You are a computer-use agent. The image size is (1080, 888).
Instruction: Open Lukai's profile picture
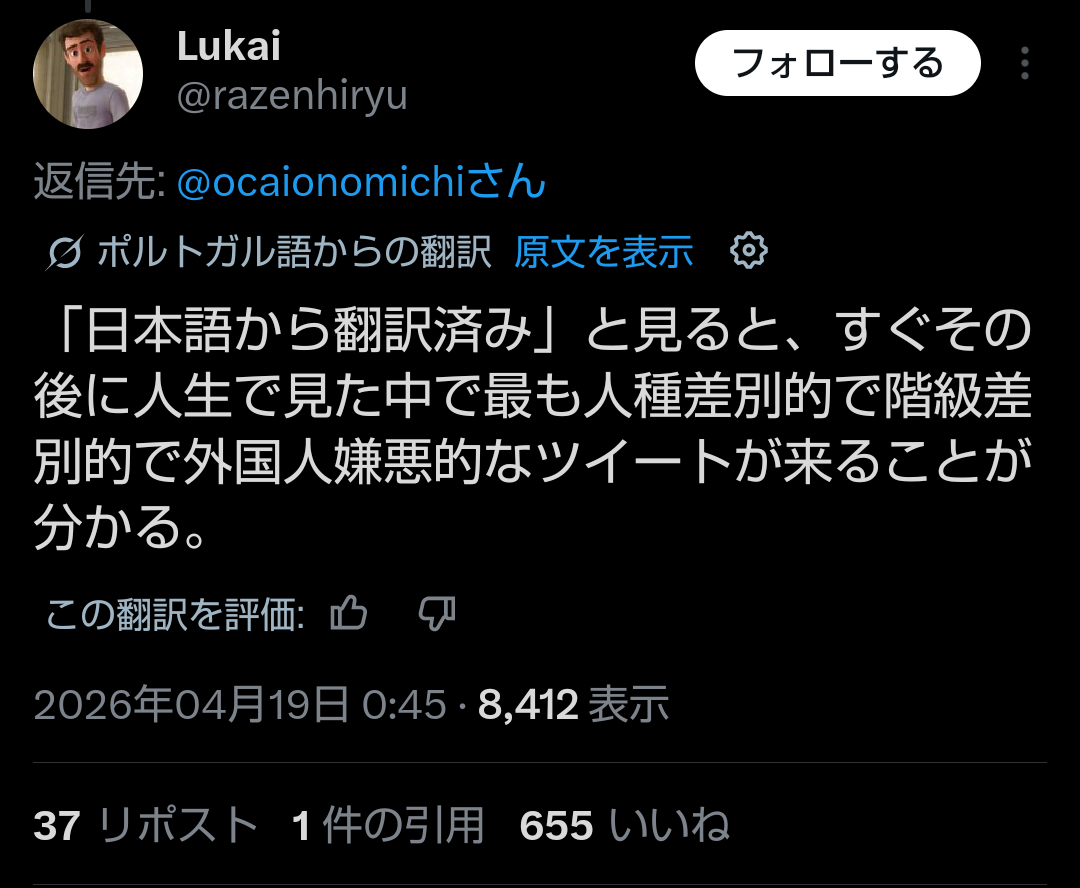(88, 75)
